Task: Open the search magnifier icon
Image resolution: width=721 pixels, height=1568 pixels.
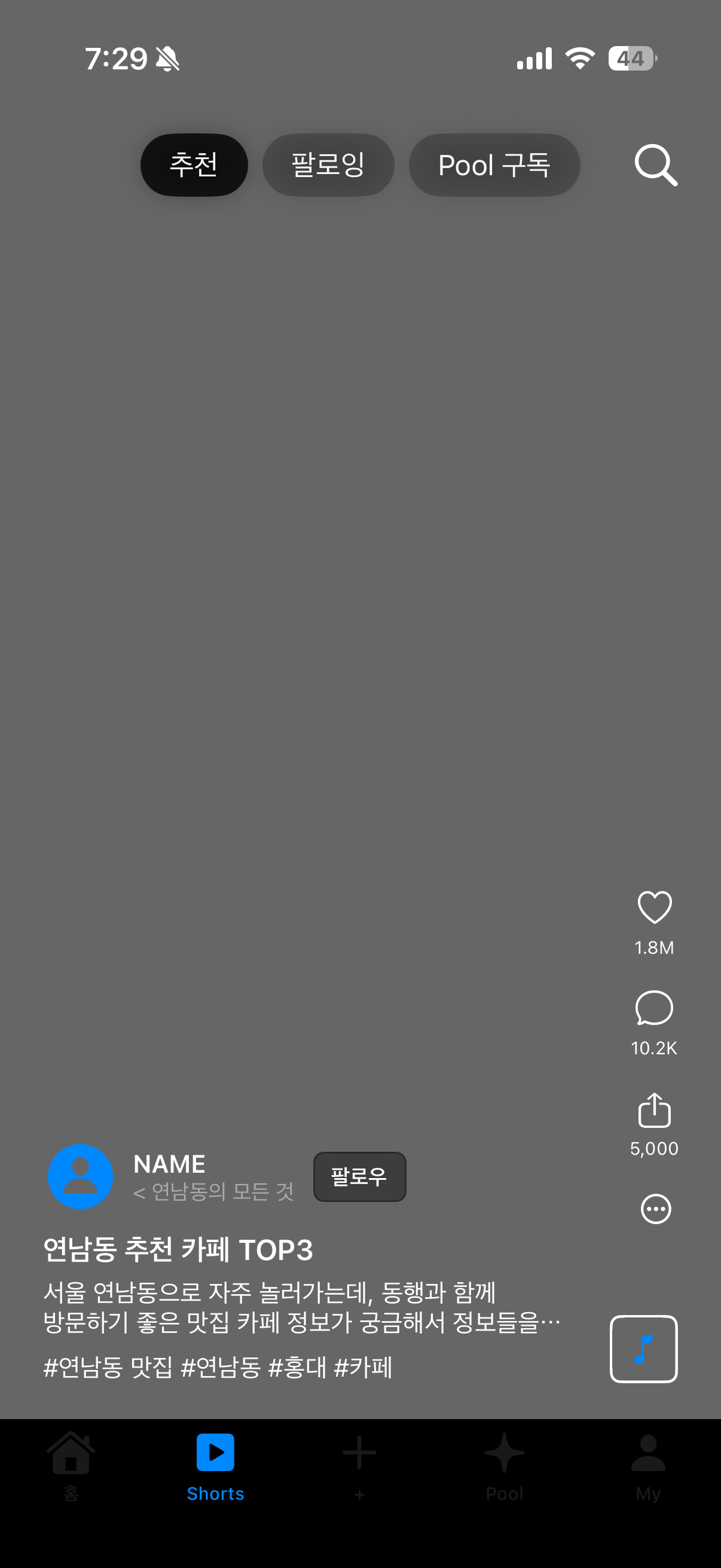Action: click(655, 165)
